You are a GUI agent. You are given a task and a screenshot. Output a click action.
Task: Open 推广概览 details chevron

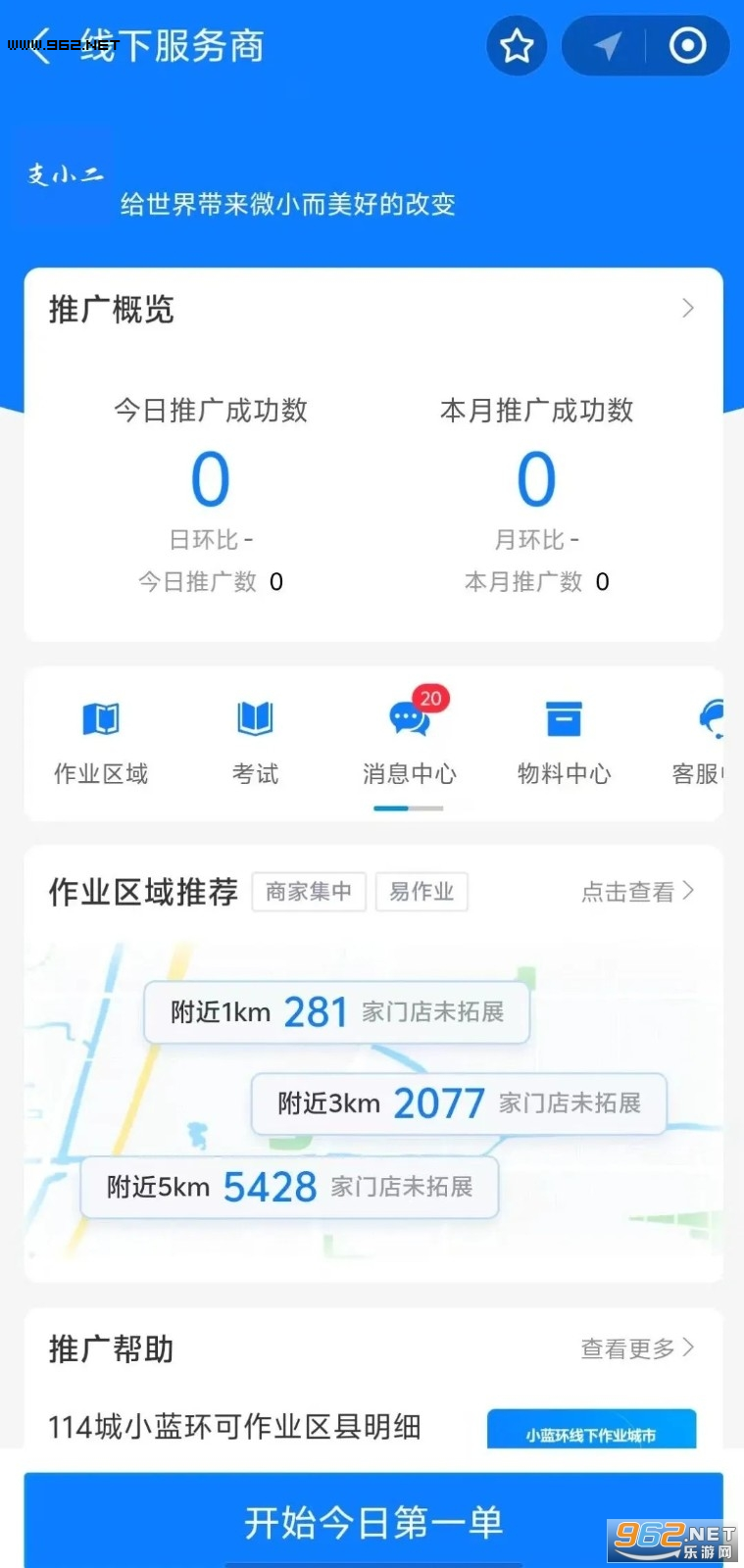pos(688,309)
